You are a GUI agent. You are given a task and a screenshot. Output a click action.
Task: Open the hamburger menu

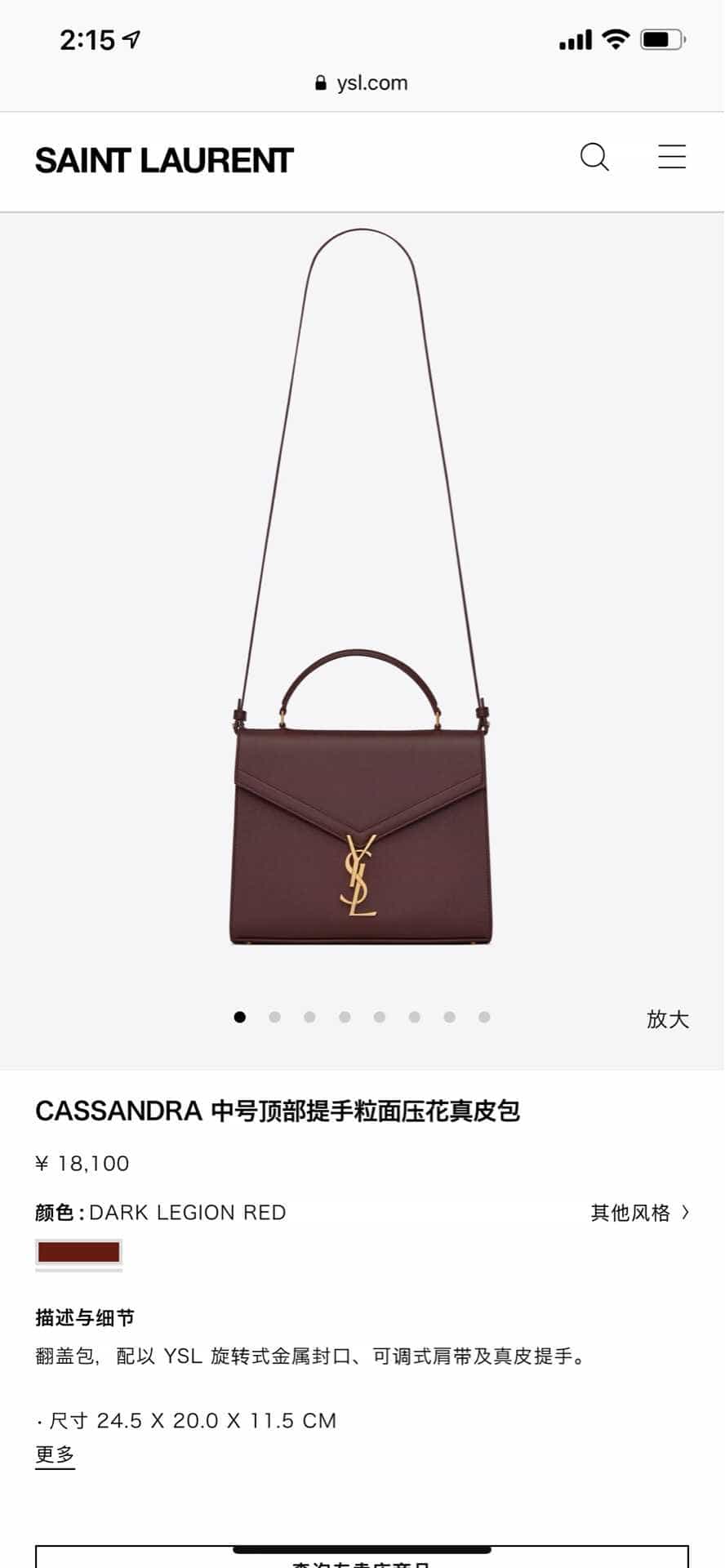[672, 157]
